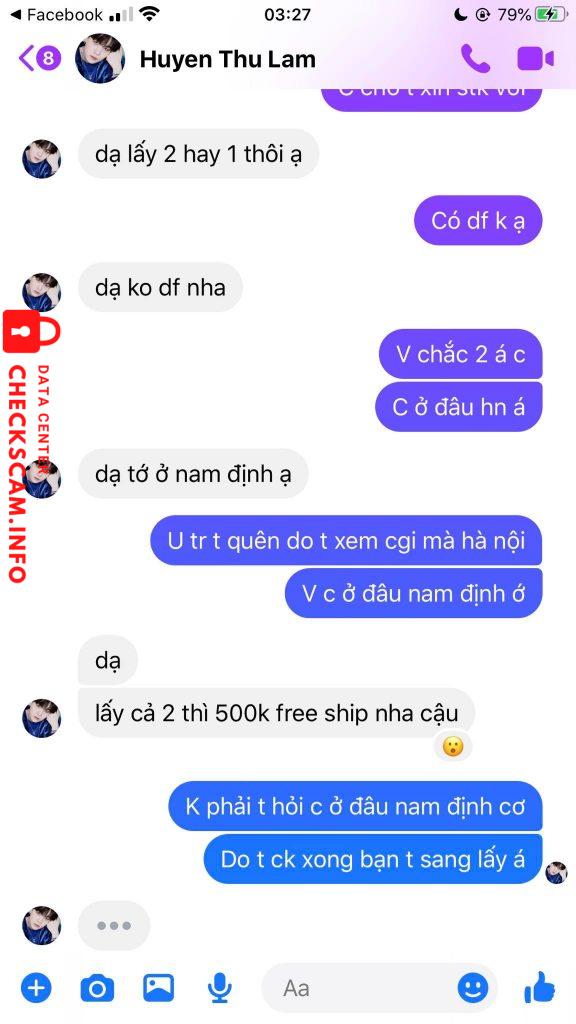Start a video call with Huyen Thu Lam
Screen dimensions: 576x1024
point(536,59)
